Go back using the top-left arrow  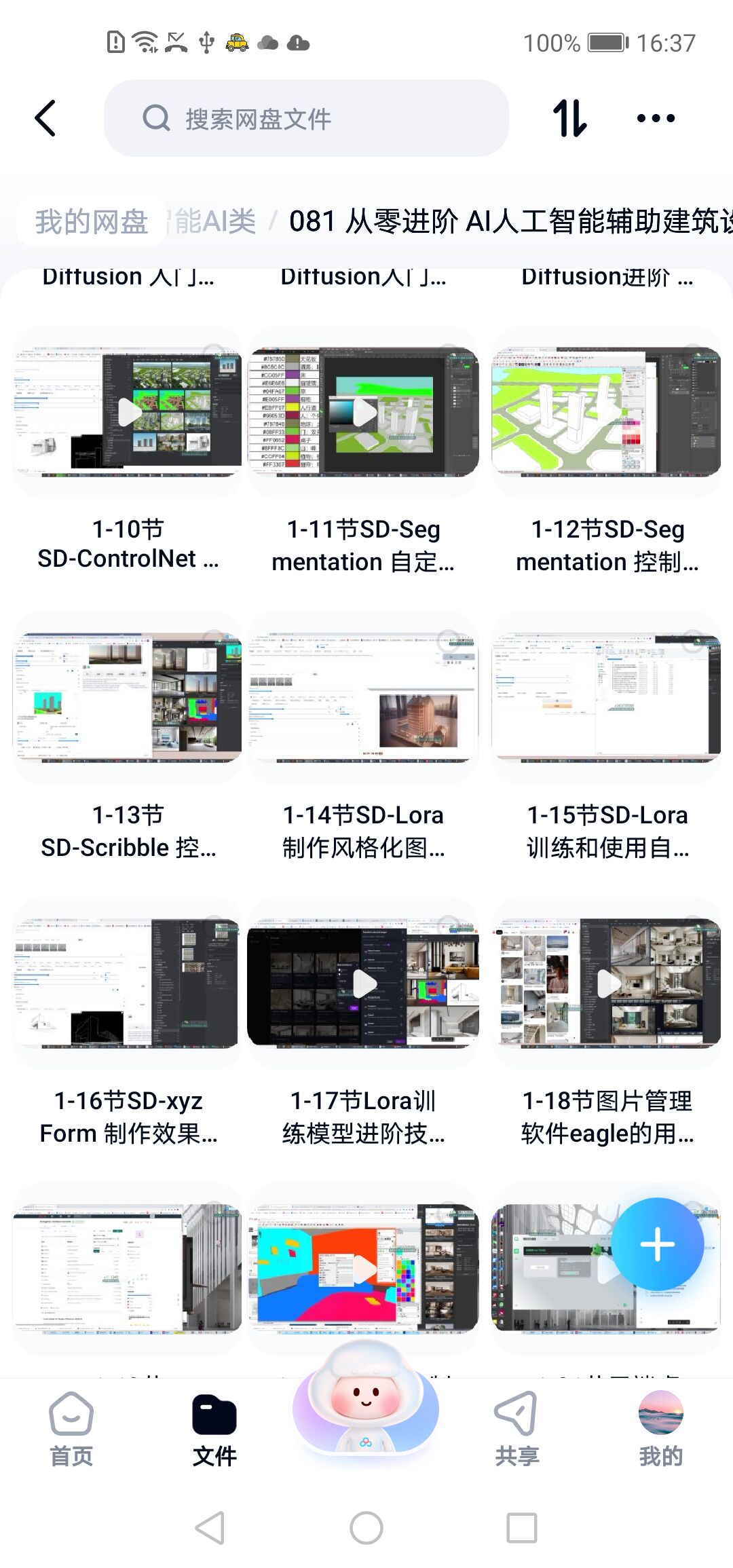(45, 118)
